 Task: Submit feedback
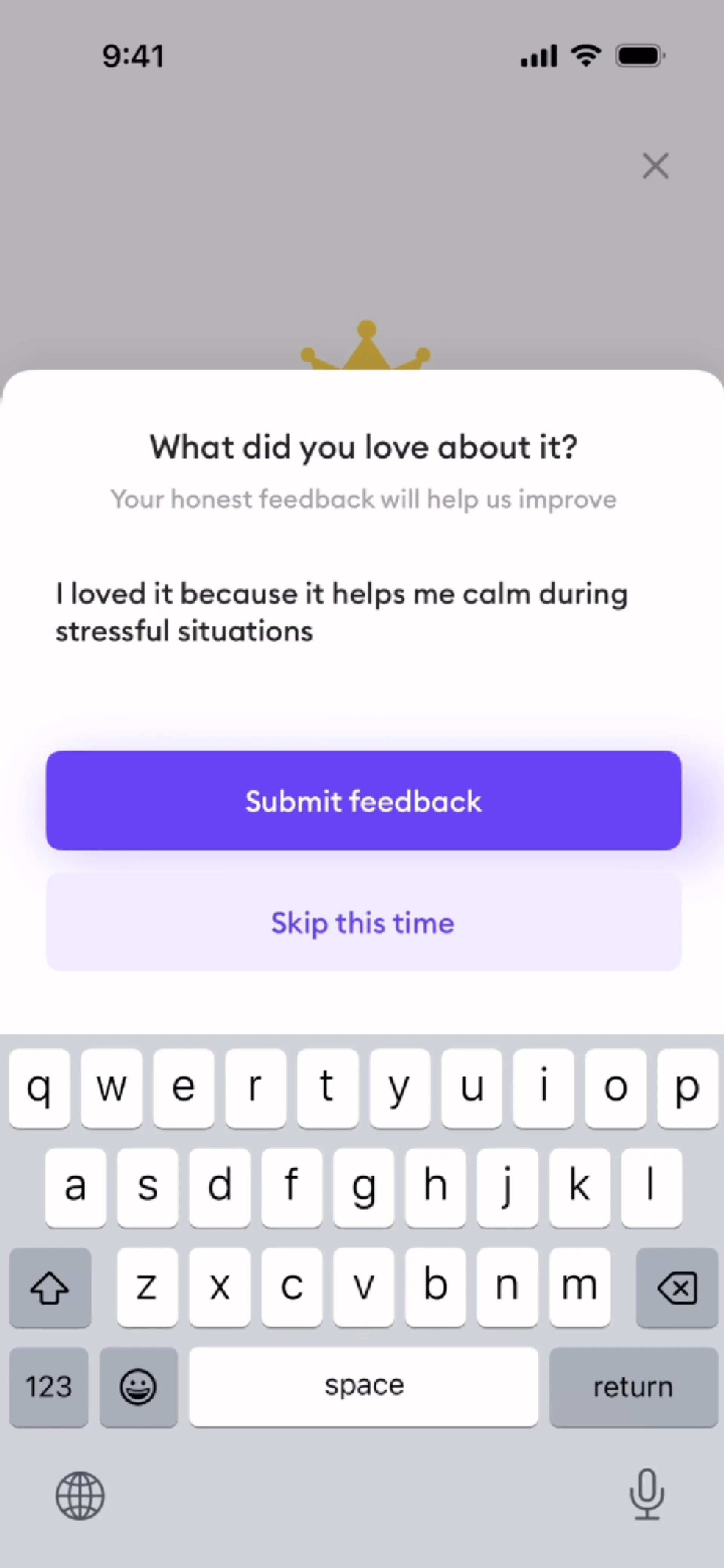tap(363, 800)
